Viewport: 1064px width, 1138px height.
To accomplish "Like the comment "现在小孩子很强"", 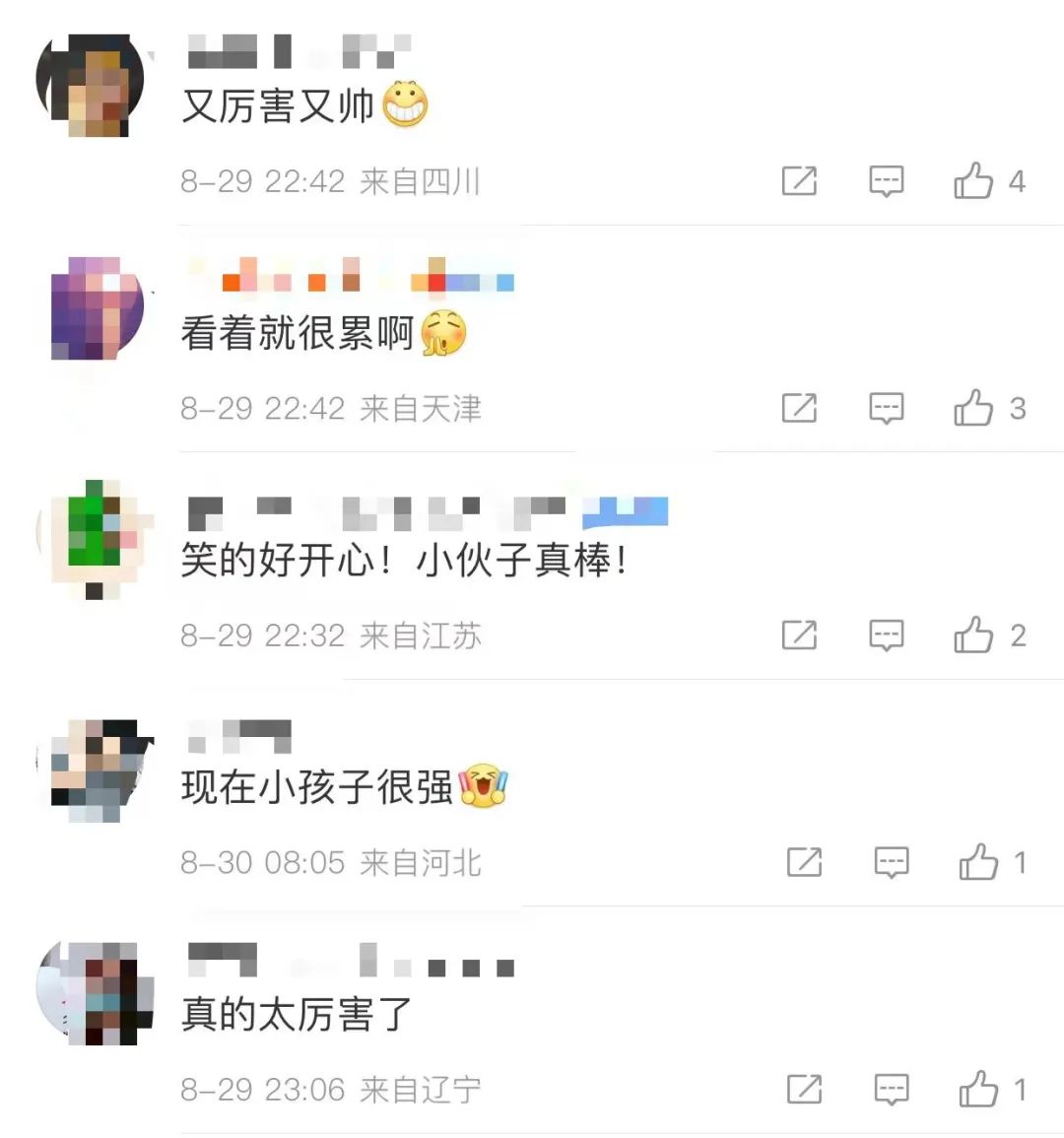I will (978, 862).
